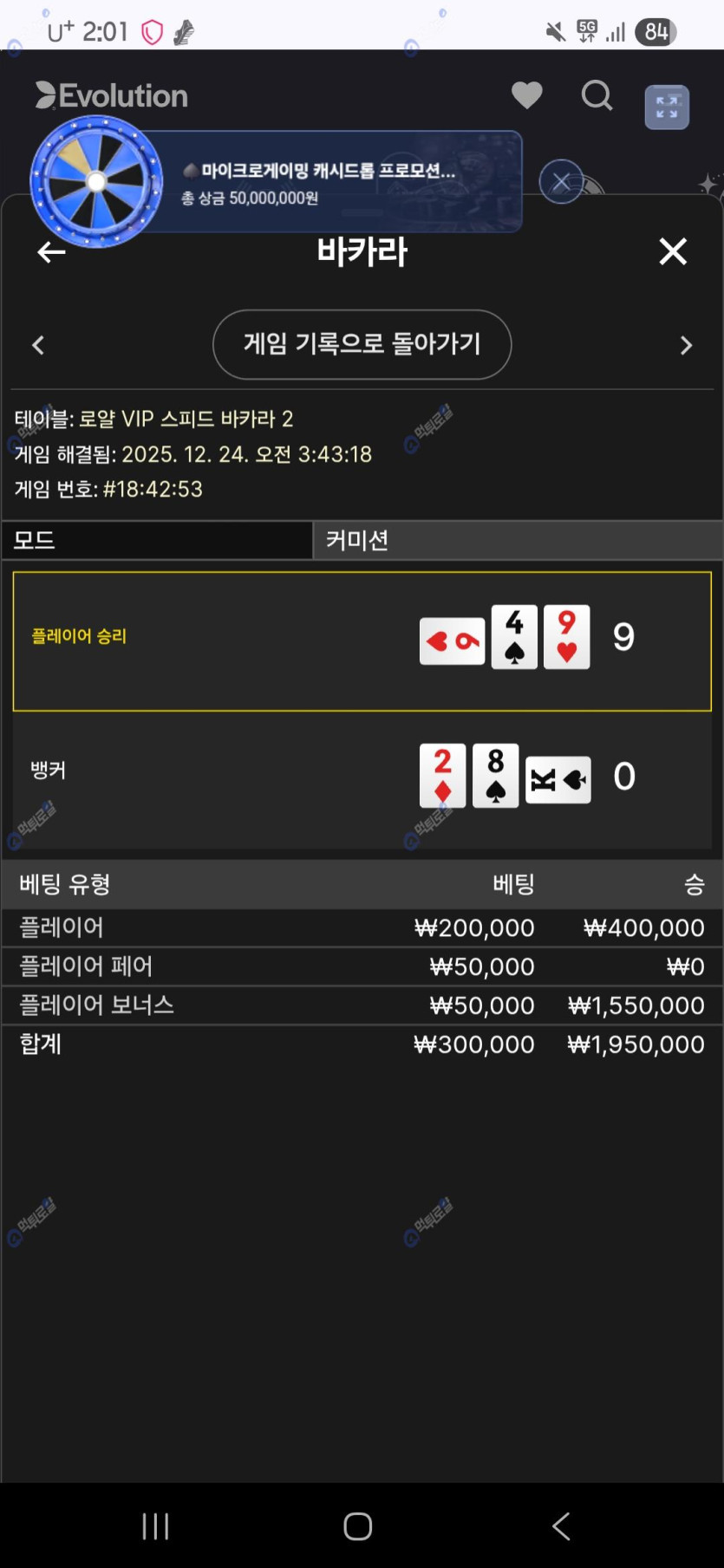Open the system recent apps button
The image size is (724, 1568).
click(156, 1526)
